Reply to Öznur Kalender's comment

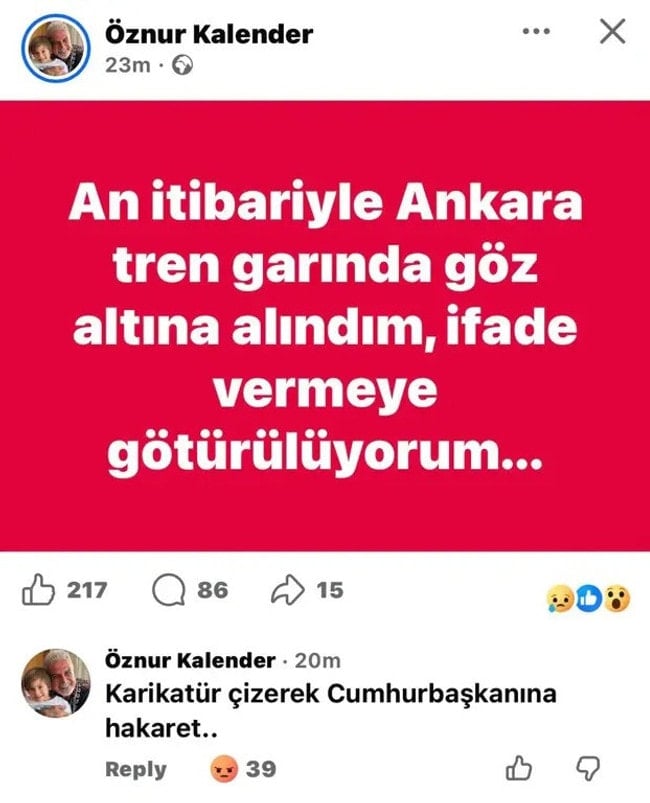[136, 769]
